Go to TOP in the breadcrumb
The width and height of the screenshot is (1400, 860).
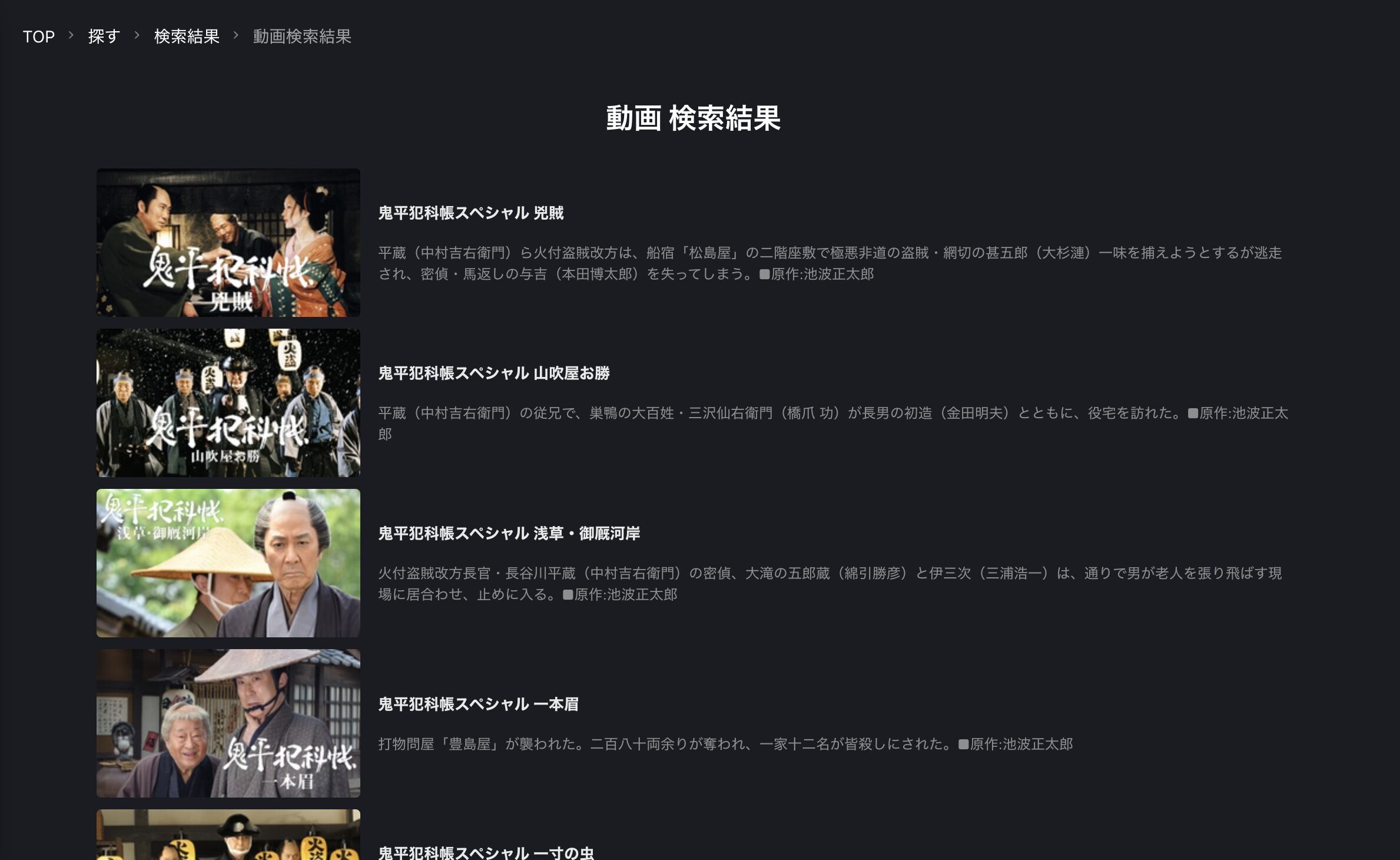pyautogui.click(x=38, y=37)
